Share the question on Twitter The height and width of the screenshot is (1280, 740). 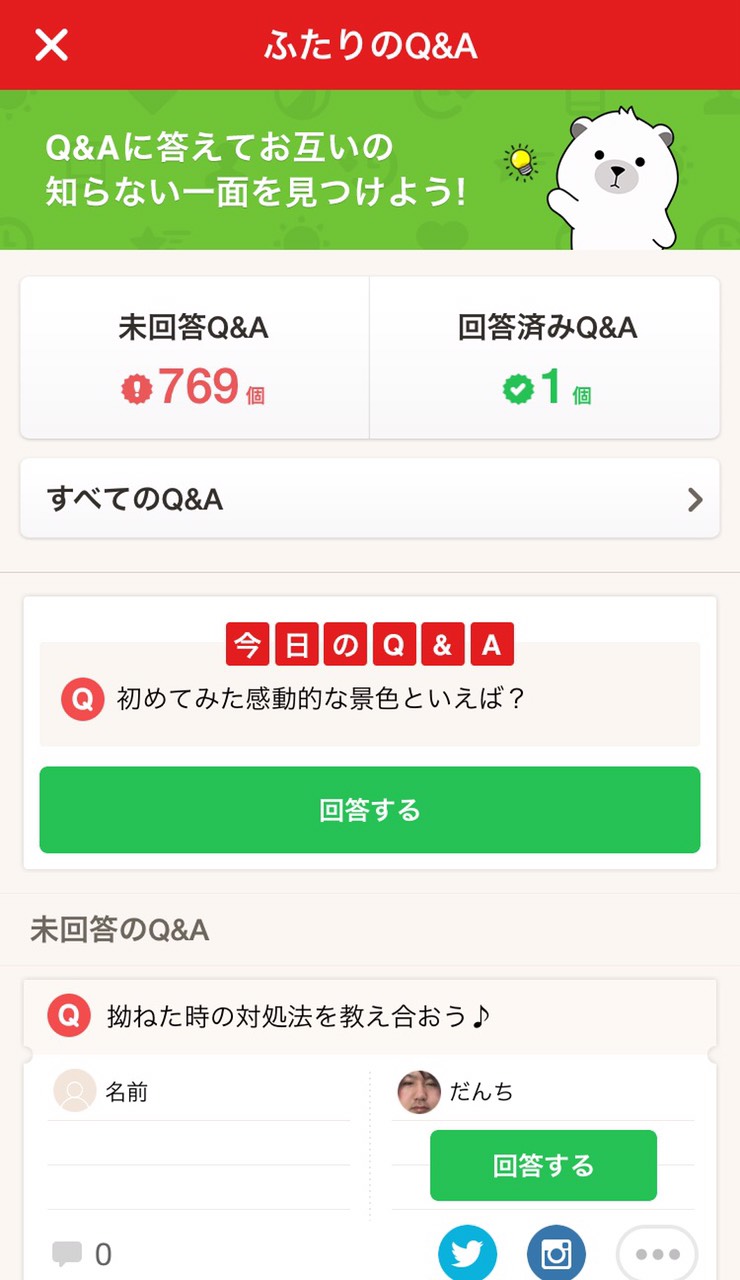(467, 1253)
